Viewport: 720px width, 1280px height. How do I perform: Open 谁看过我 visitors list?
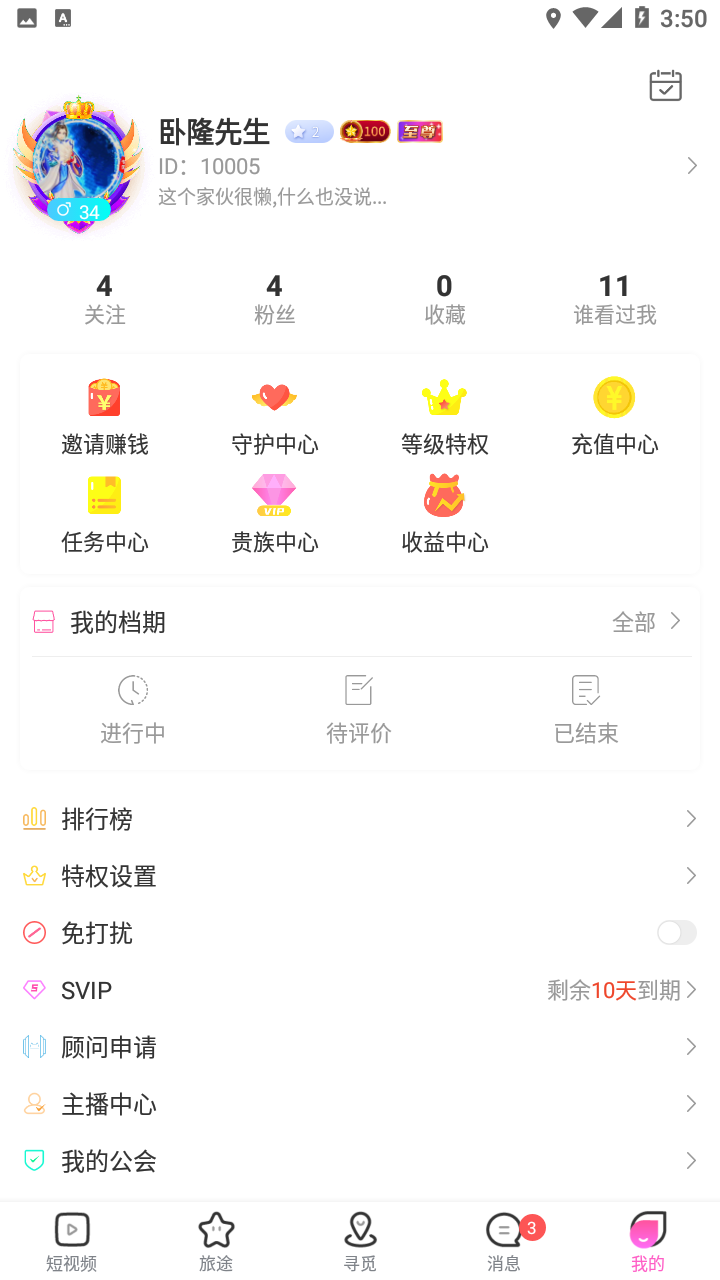(614, 297)
